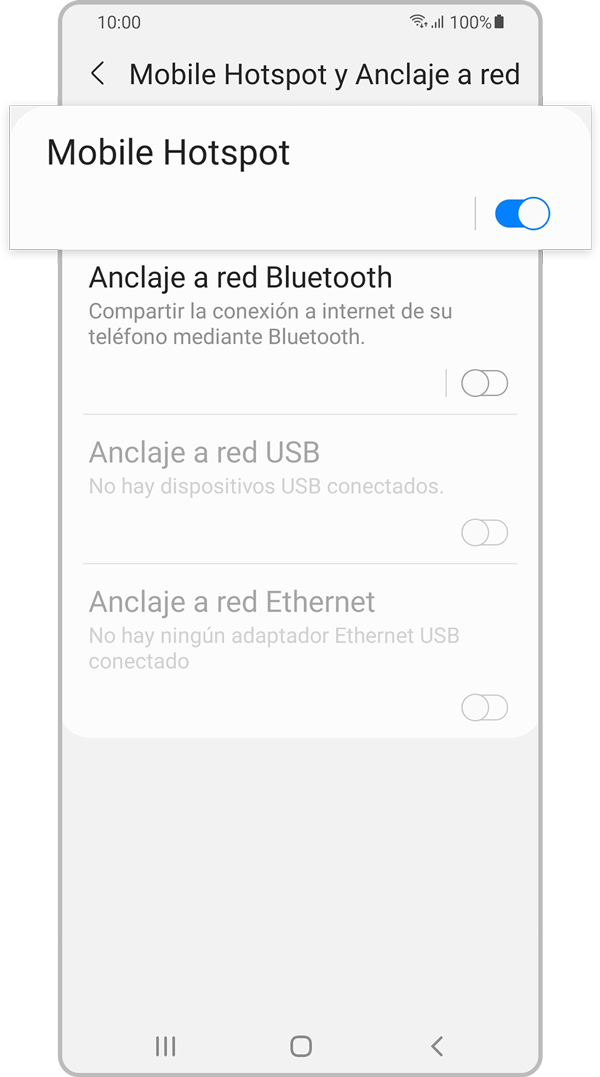
Task: Open Anclaje a red Bluetooth details
Action: pos(240,305)
